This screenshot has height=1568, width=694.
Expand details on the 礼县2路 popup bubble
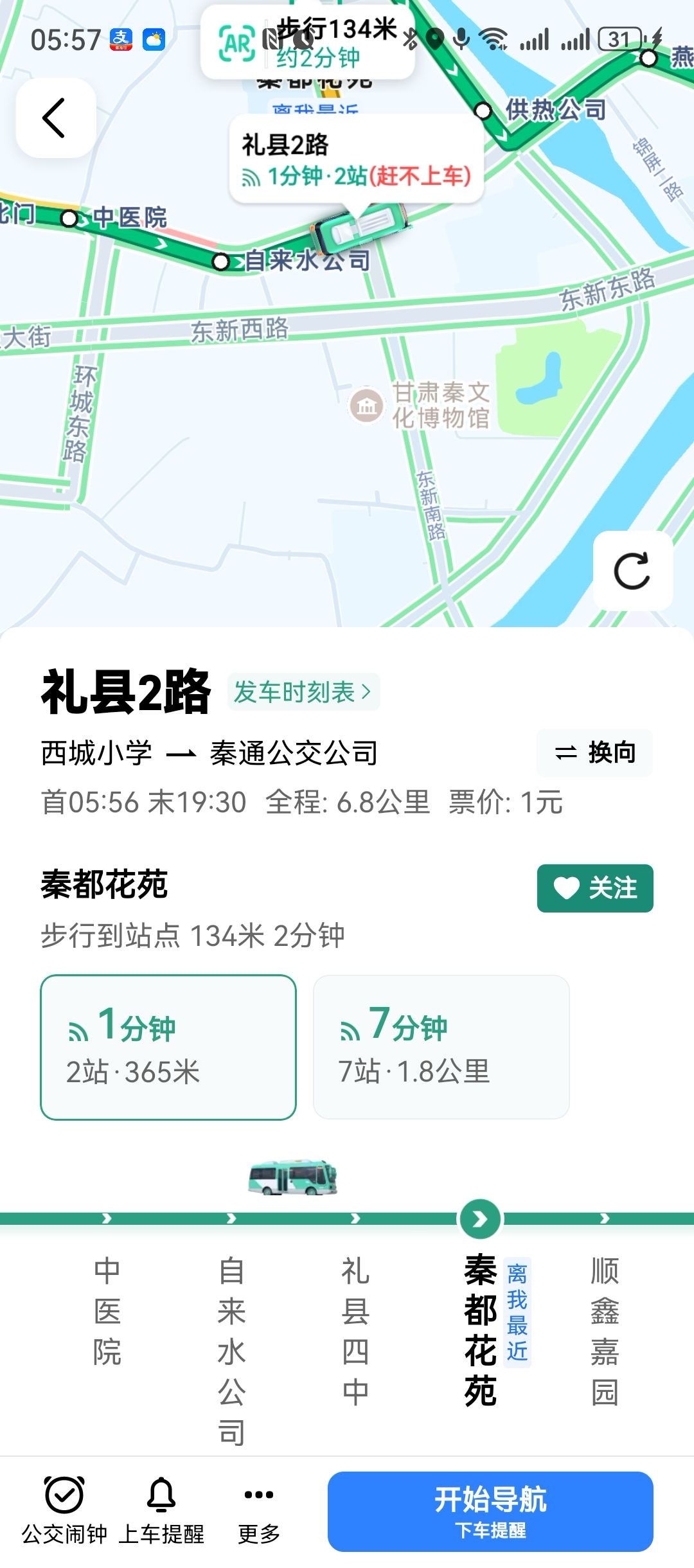click(x=357, y=159)
